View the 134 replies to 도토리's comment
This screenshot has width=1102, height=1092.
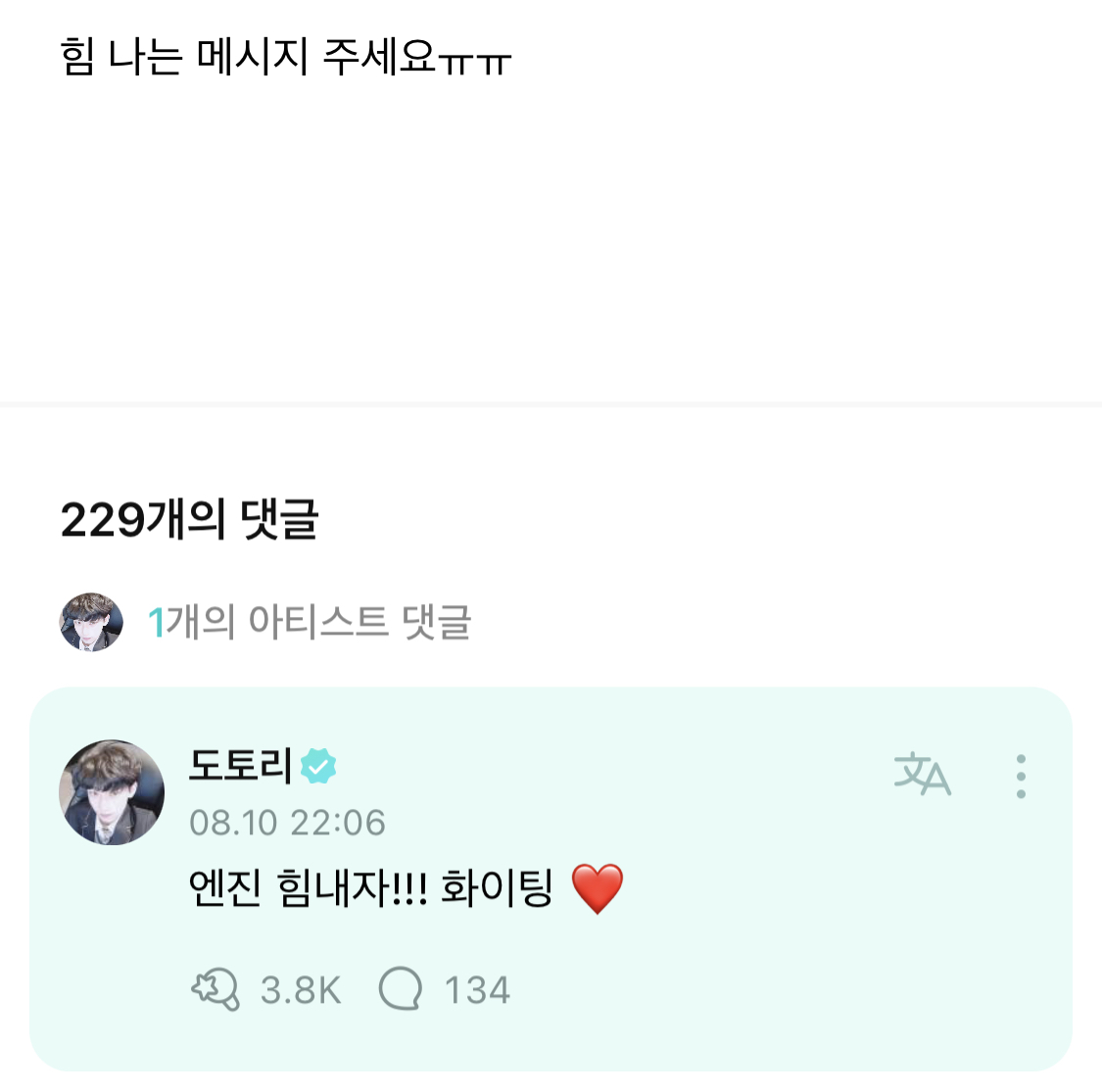point(401,989)
